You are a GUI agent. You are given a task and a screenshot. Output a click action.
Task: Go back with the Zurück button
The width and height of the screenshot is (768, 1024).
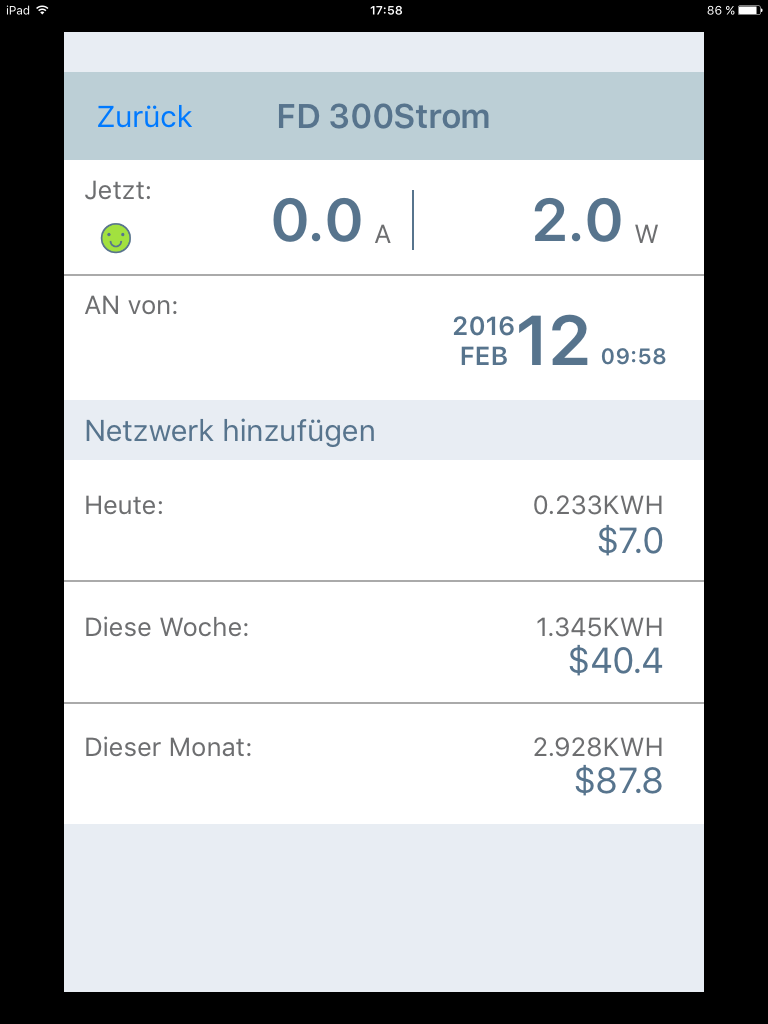tap(144, 117)
